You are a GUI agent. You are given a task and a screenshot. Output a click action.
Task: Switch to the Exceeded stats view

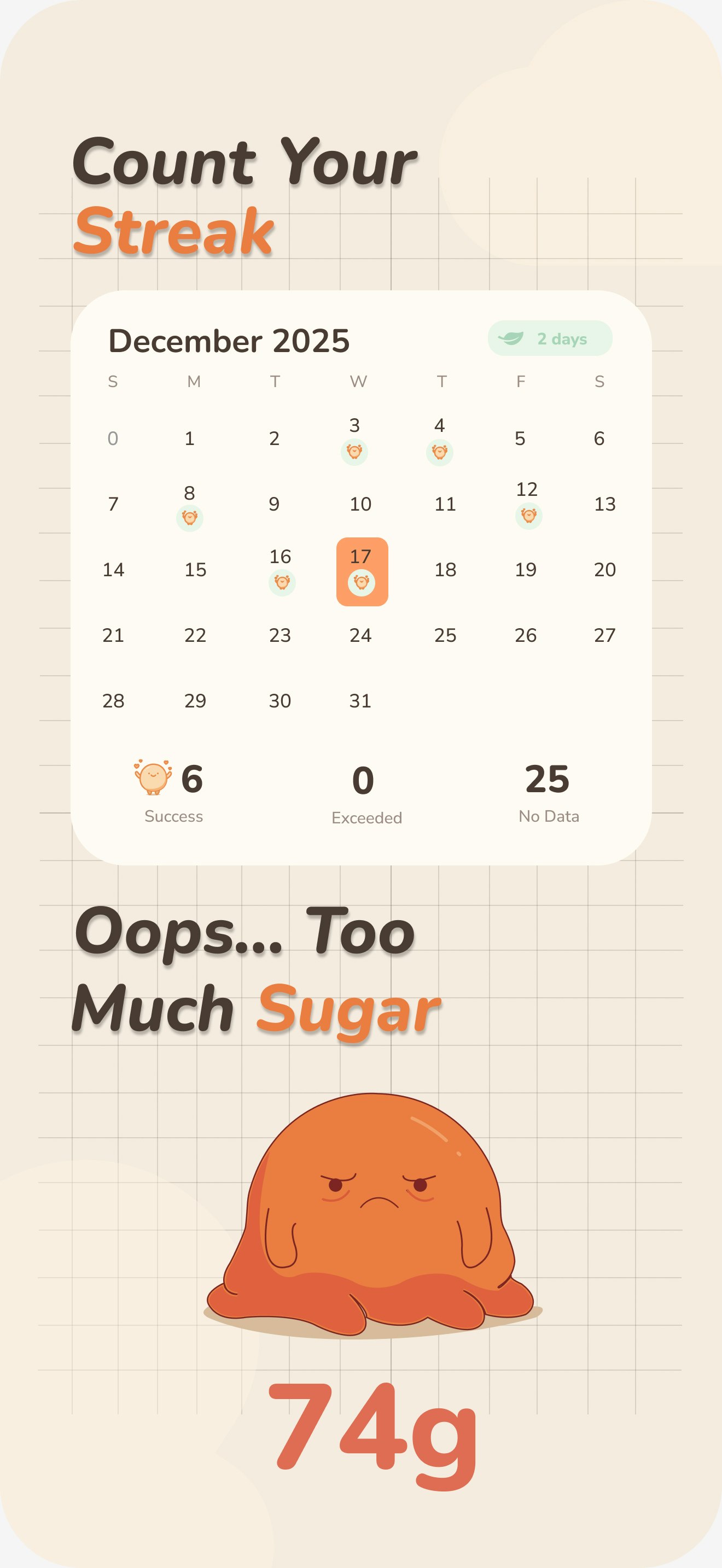[366, 791]
